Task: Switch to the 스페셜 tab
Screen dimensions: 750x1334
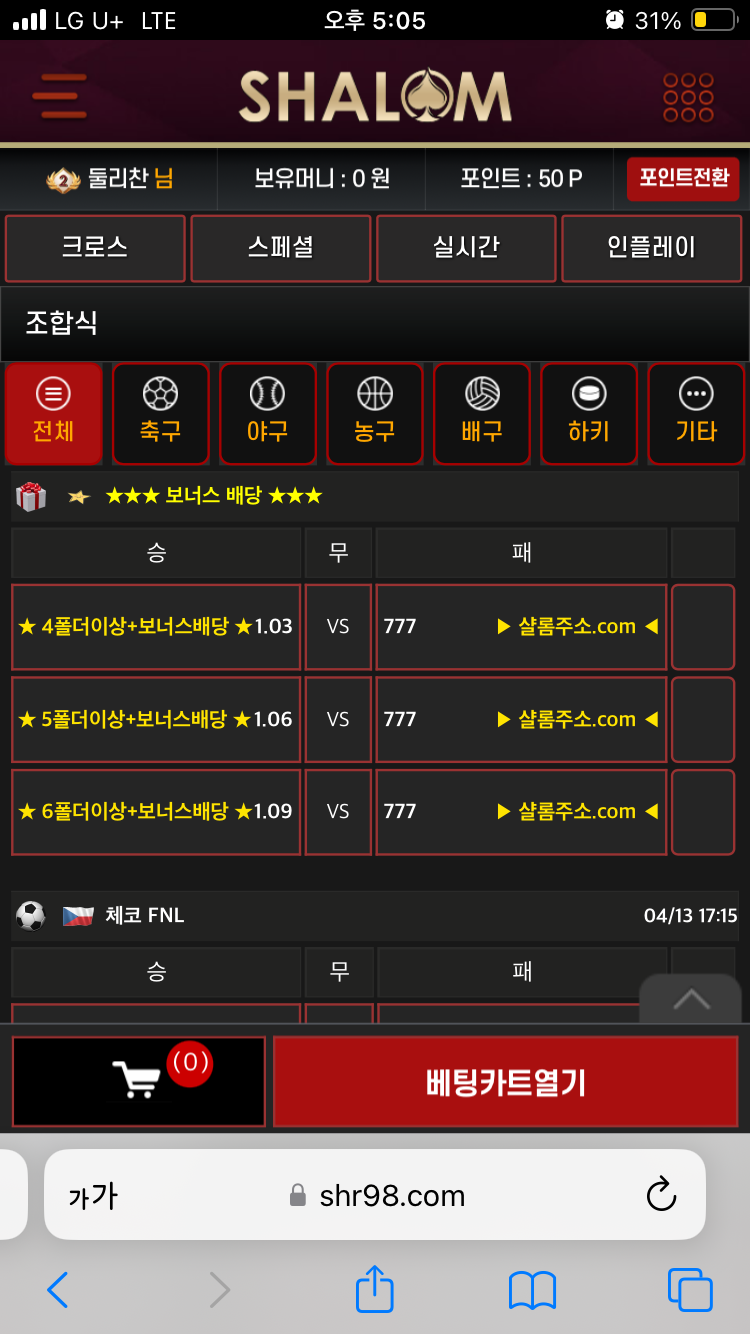Action: 281,248
